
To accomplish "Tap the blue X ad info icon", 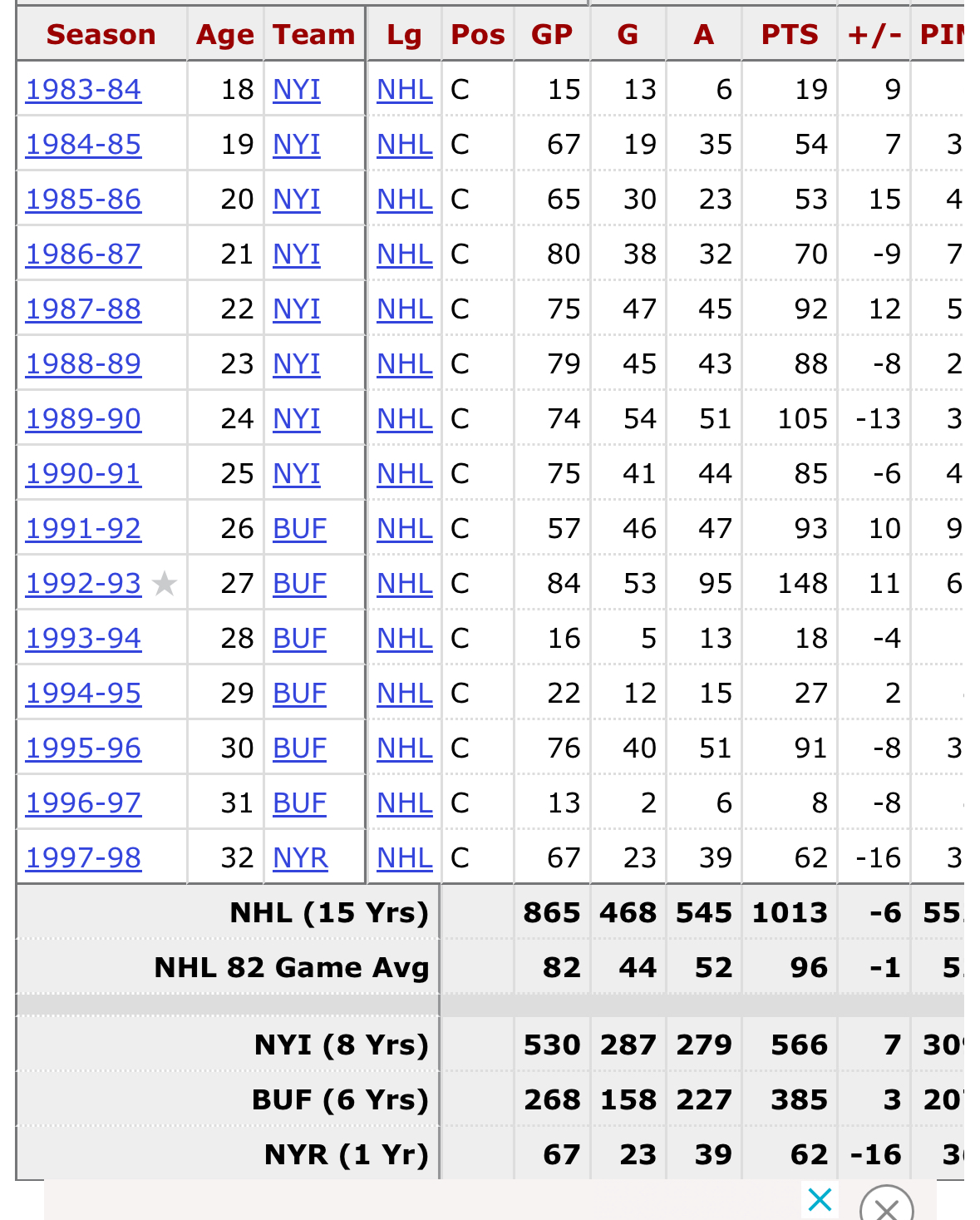I will pyautogui.click(x=820, y=1200).
